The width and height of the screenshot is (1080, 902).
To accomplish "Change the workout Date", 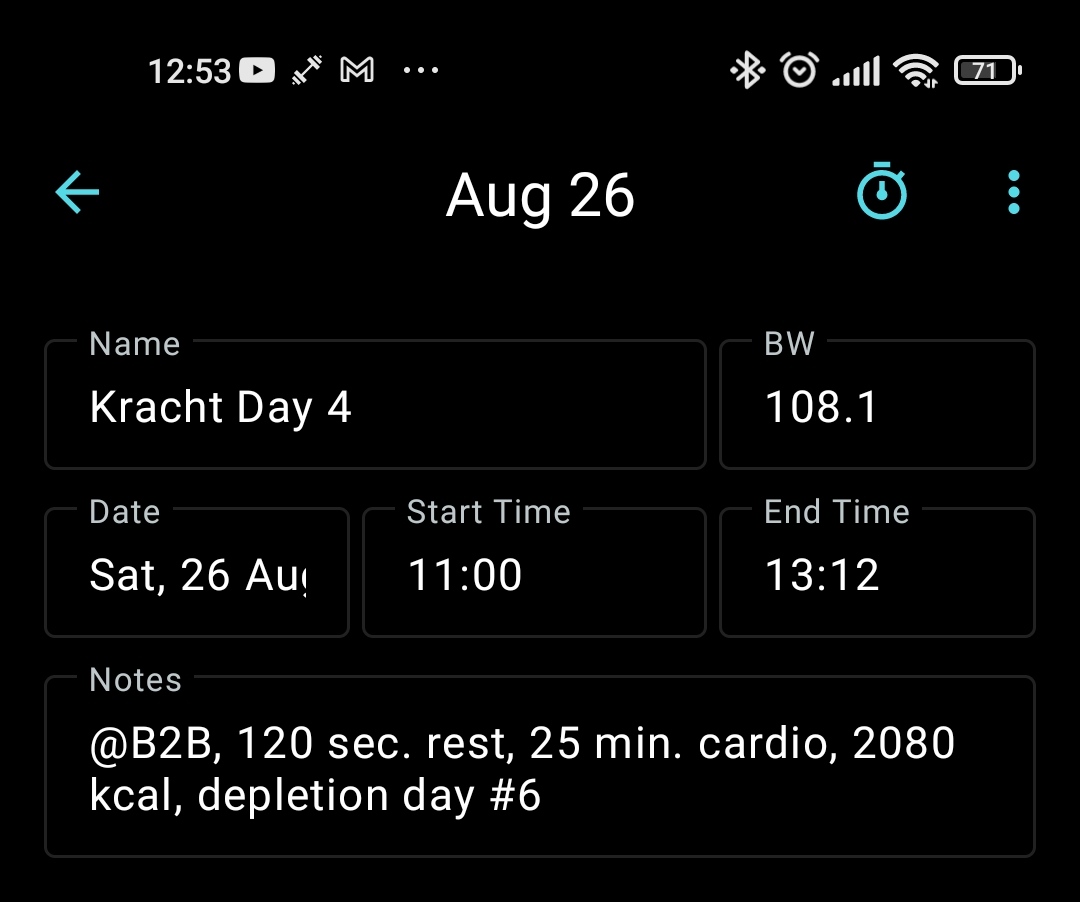I will (x=197, y=575).
